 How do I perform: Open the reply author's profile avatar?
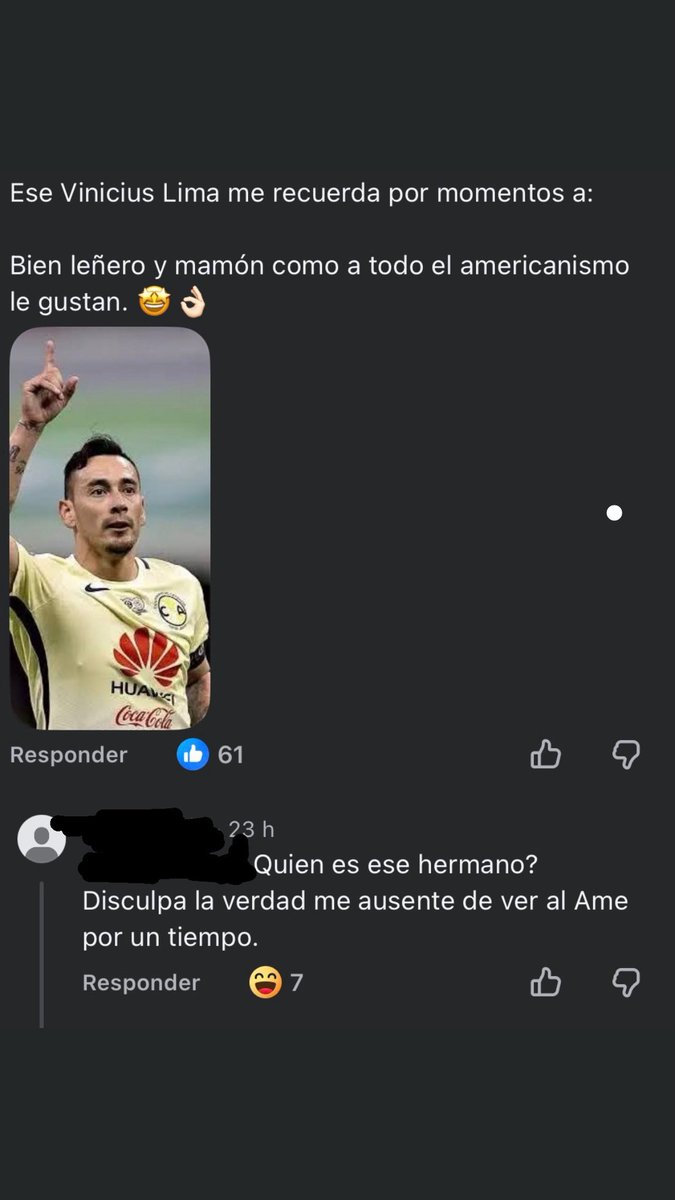(x=42, y=838)
